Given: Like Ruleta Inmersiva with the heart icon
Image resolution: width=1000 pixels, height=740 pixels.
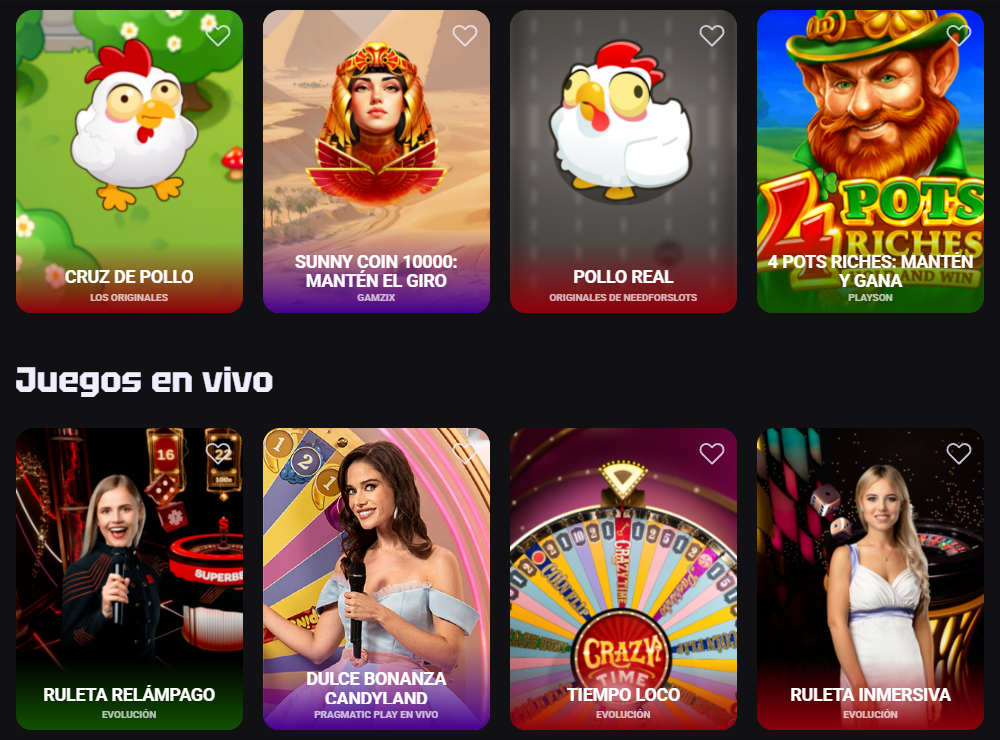Looking at the screenshot, I should click(959, 454).
